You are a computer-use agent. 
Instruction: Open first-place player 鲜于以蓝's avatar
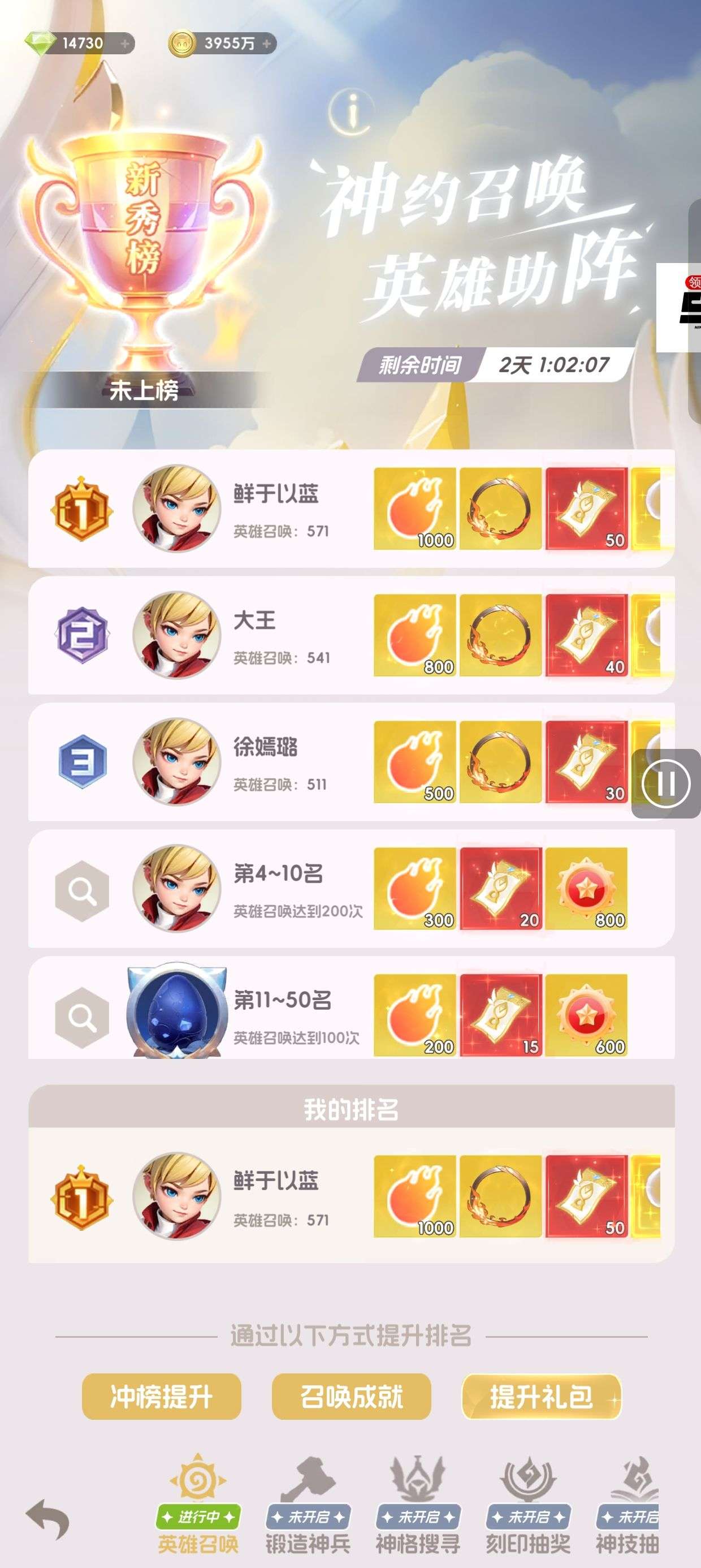[176, 509]
